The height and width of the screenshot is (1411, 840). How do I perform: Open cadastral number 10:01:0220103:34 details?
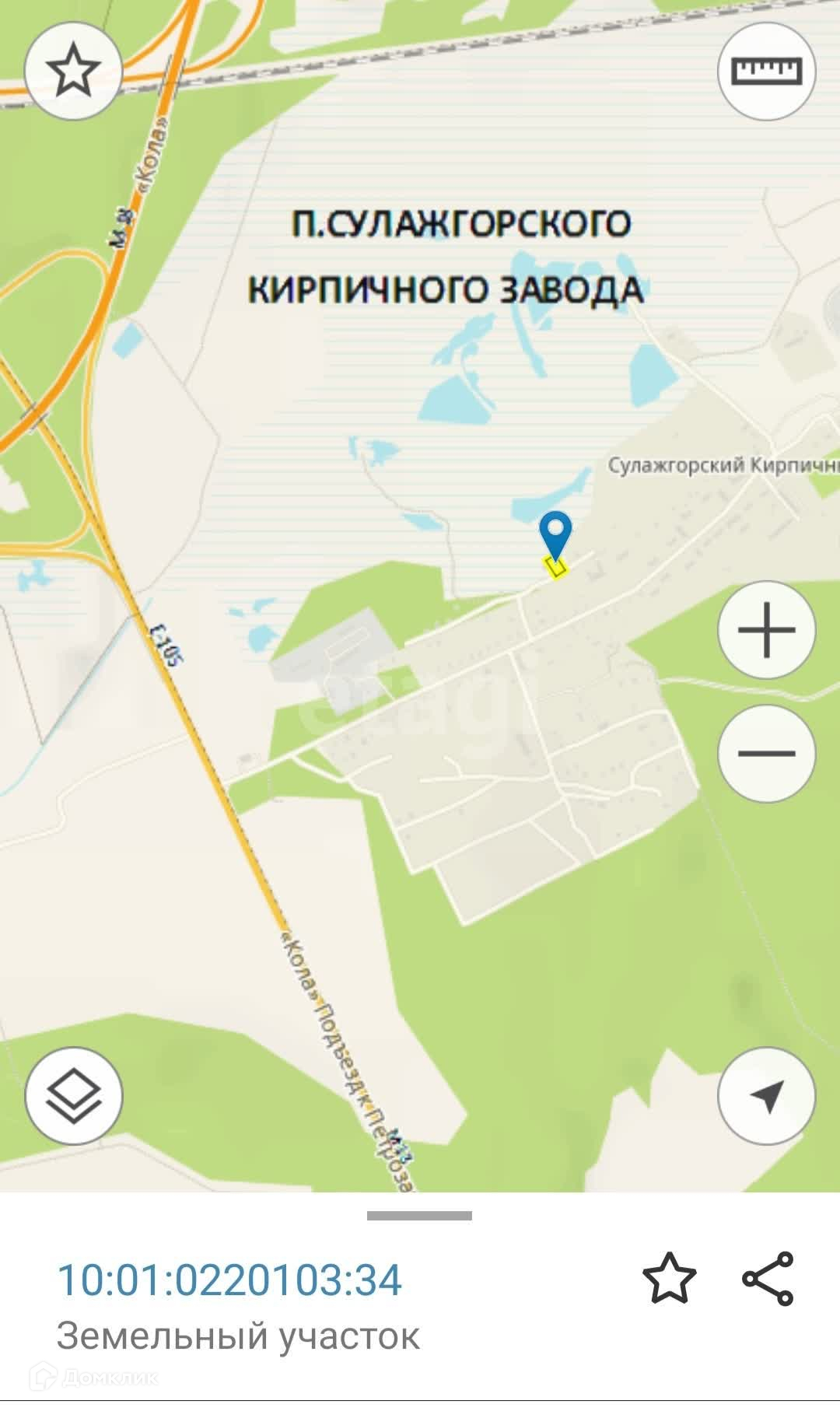pyautogui.click(x=229, y=1280)
